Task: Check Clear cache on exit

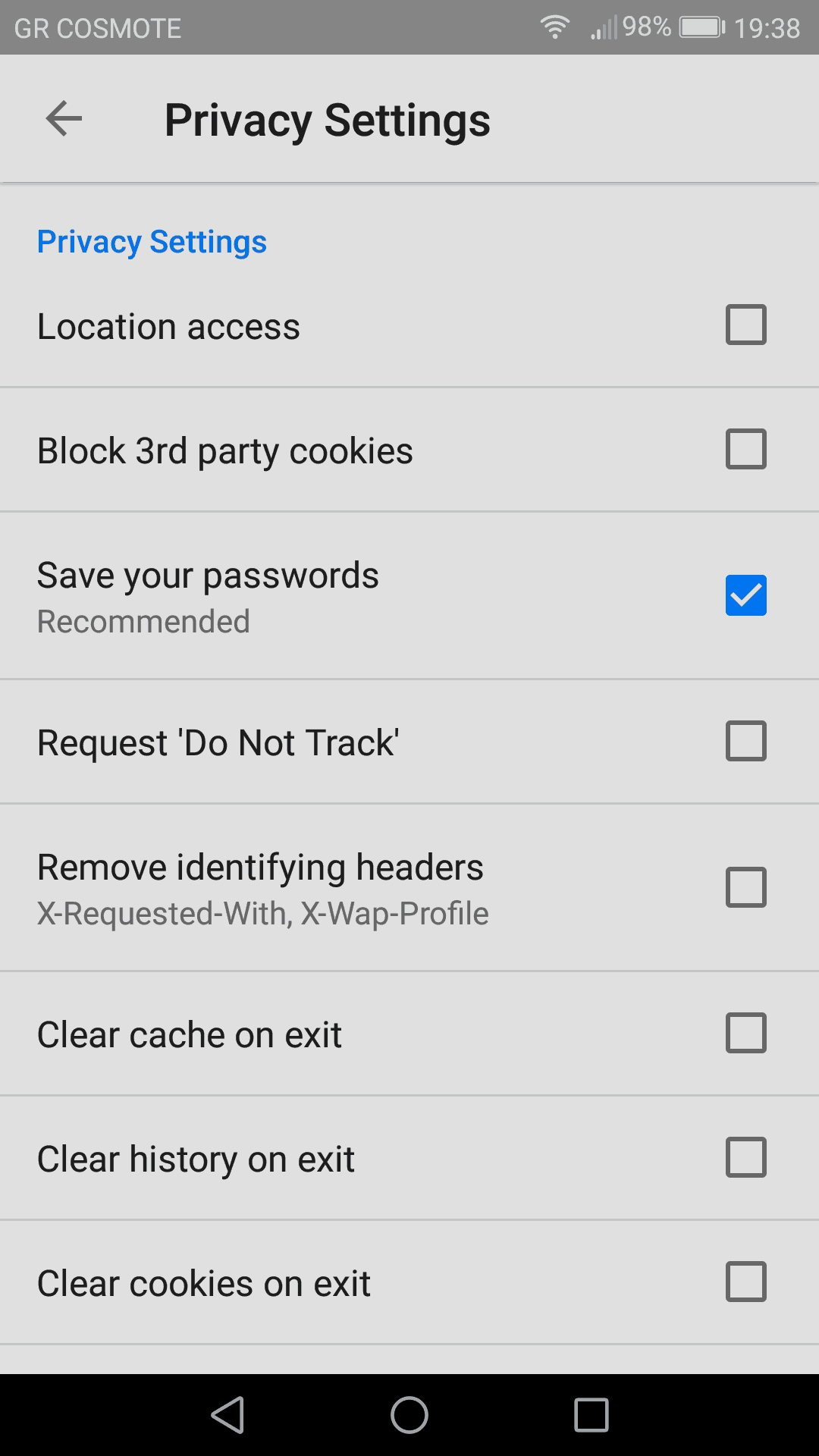Action: pos(746,1033)
